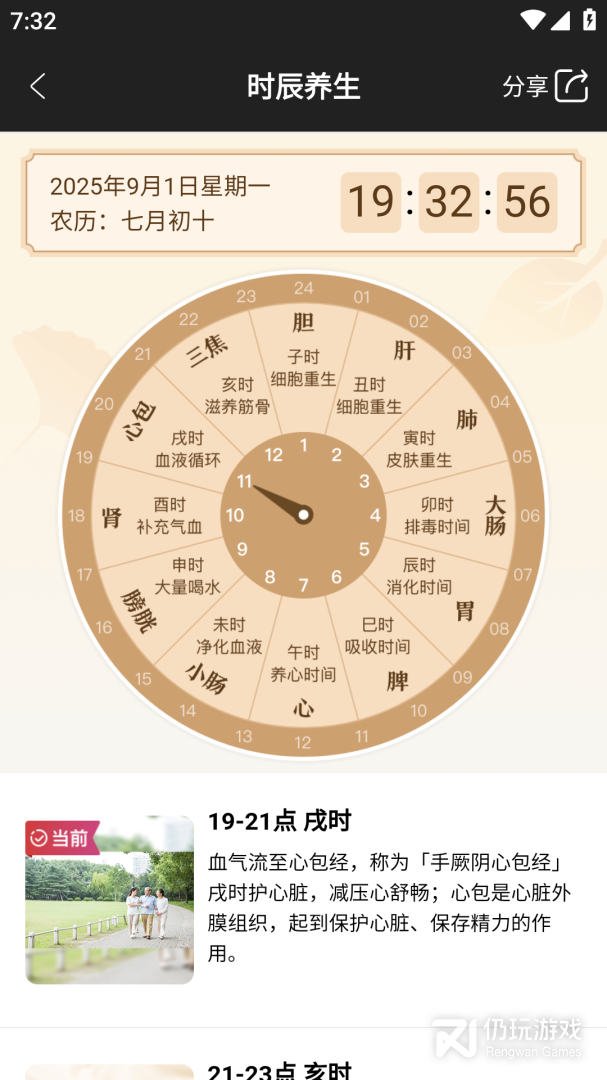Go back from 时辰养生 page
This screenshot has height=1080, width=607.
click(x=38, y=86)
